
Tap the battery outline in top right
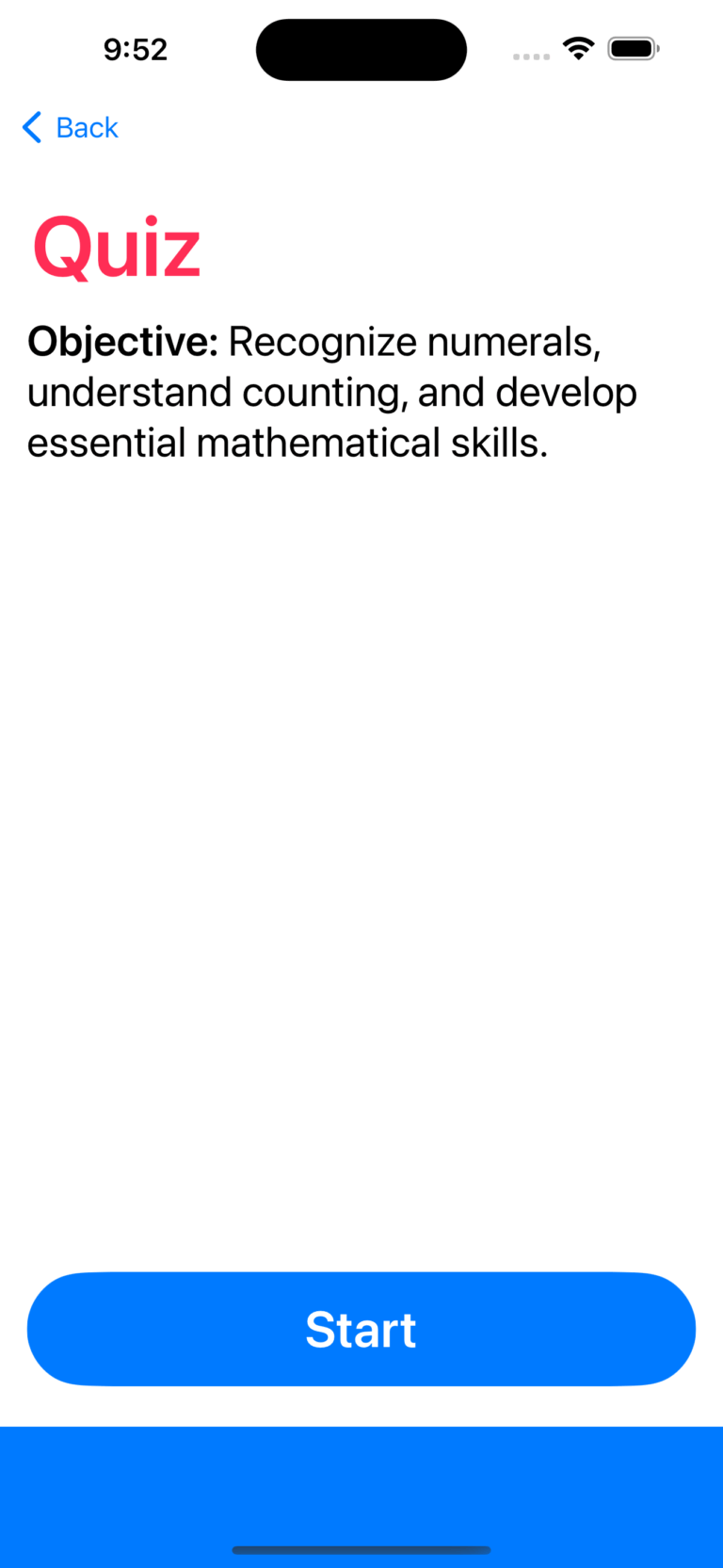pyautogui.click(x=632, y=47)
